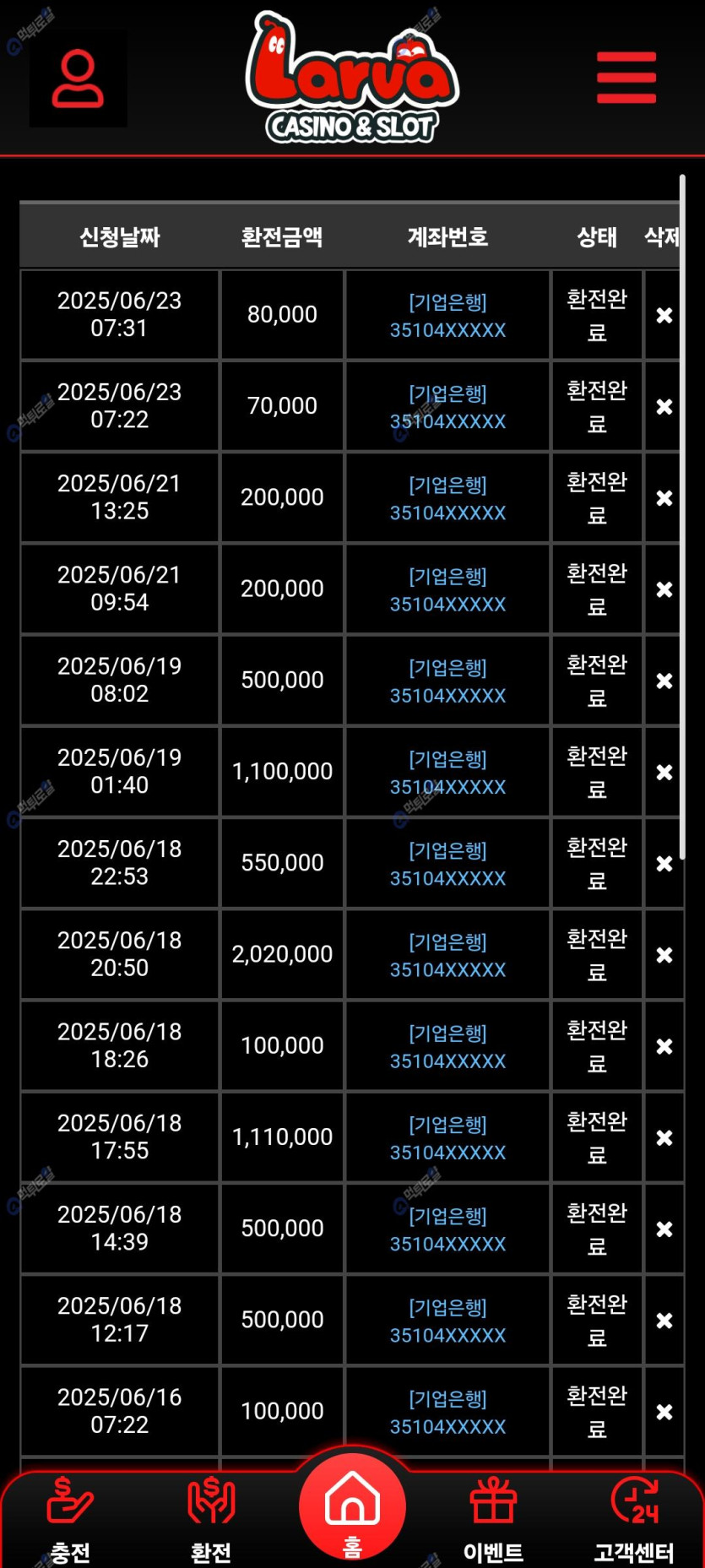Open the user profile icon
This screenshot has width=705, height=1568.
(78, 79)
